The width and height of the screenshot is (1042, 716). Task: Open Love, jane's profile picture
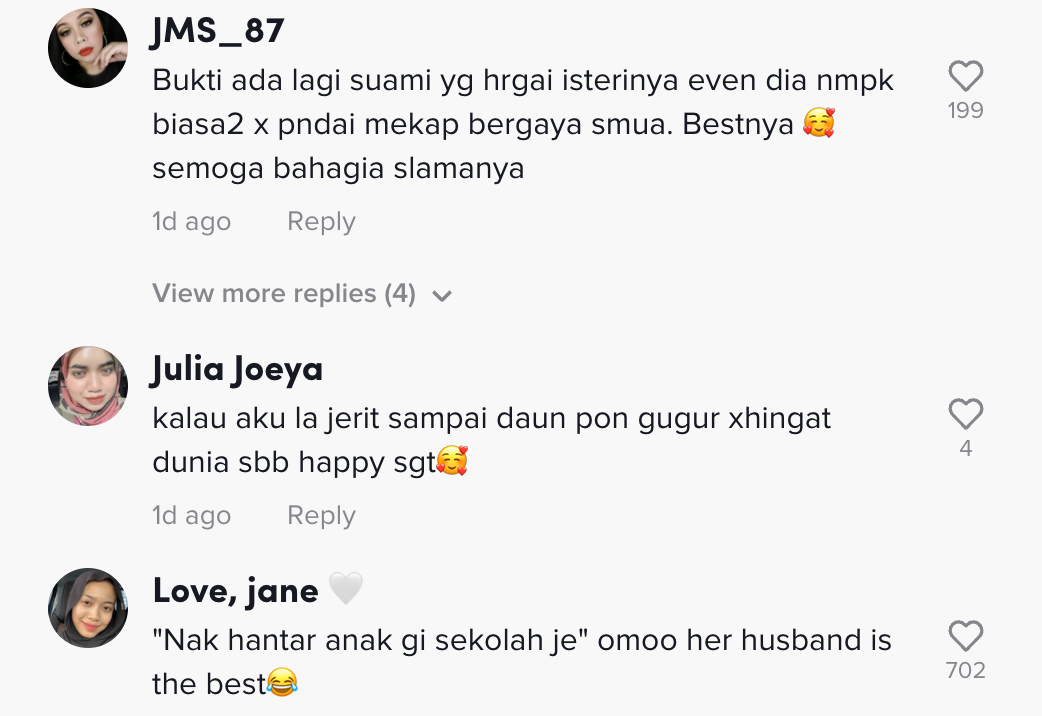(88, 608)
